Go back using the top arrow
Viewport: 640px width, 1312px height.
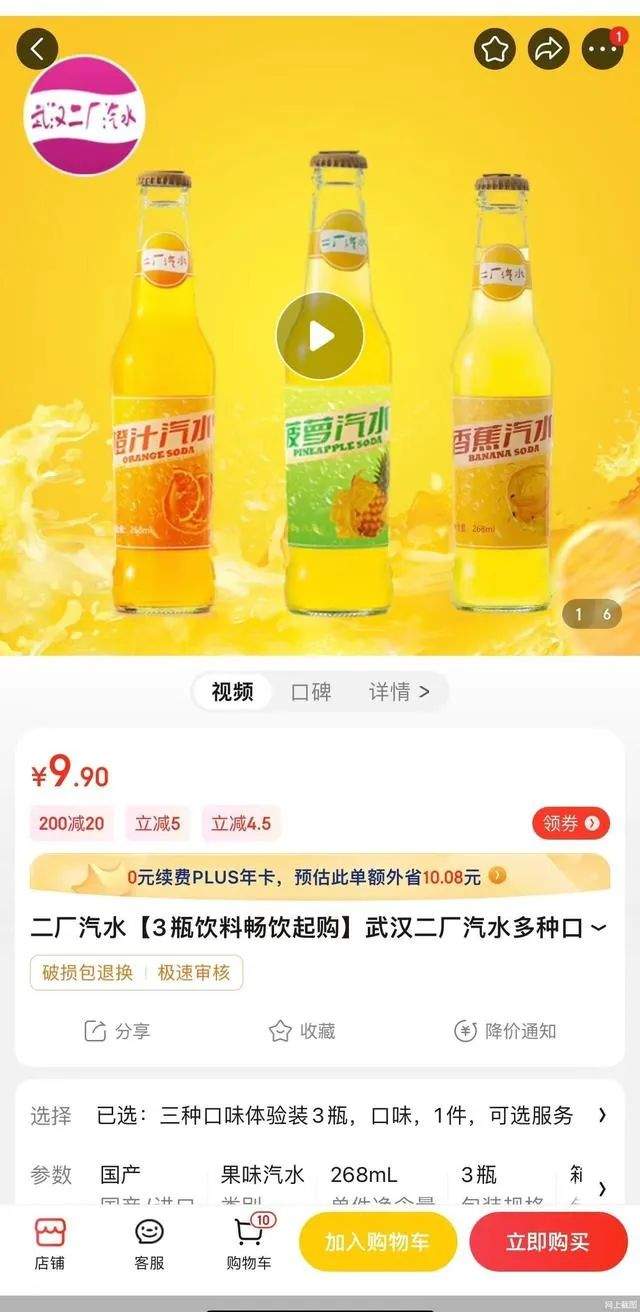(38, 48)
